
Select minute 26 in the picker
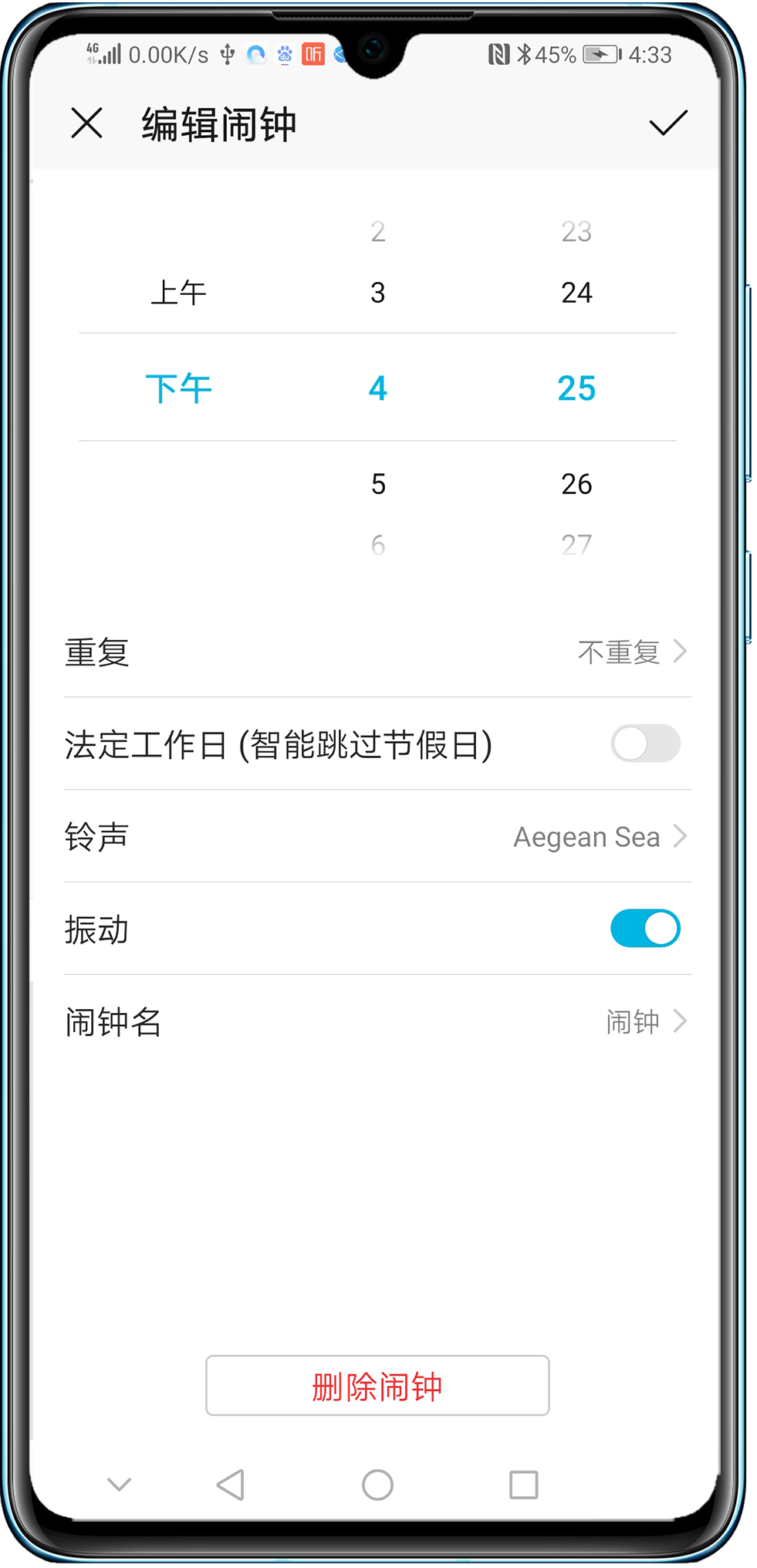576,484
